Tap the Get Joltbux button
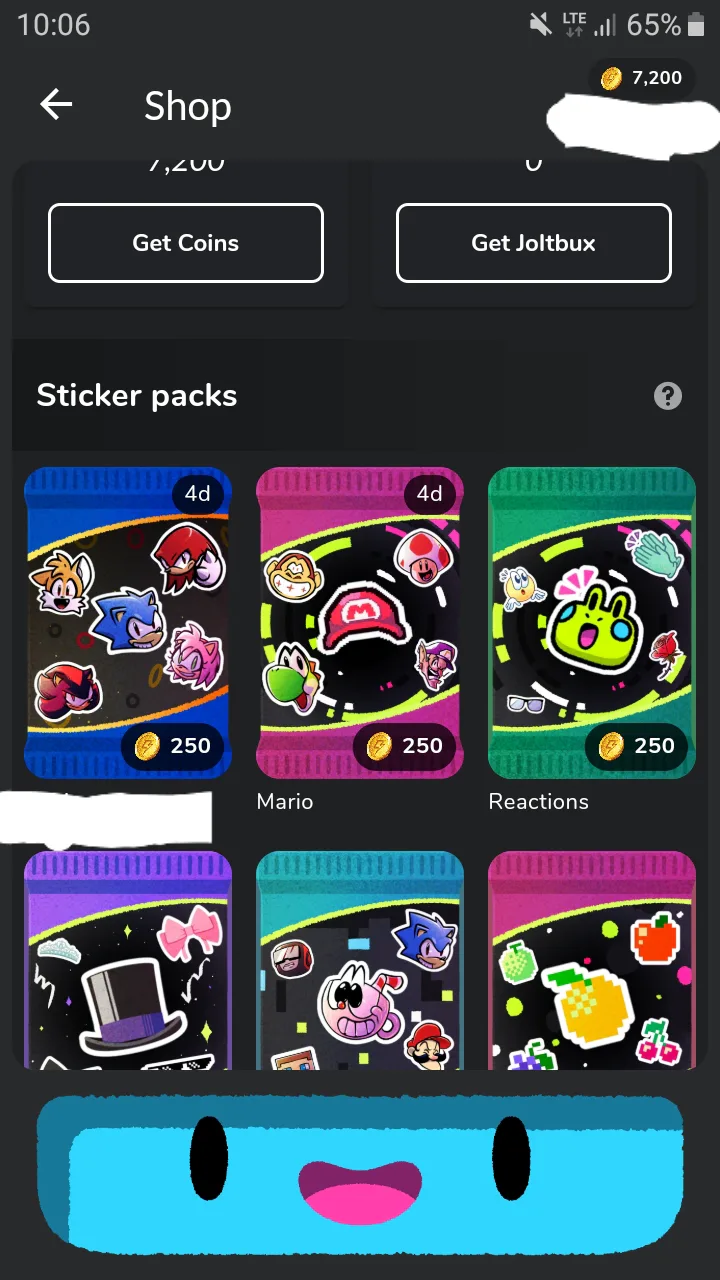Screen dimensions: 720x1280 point(534,243)
